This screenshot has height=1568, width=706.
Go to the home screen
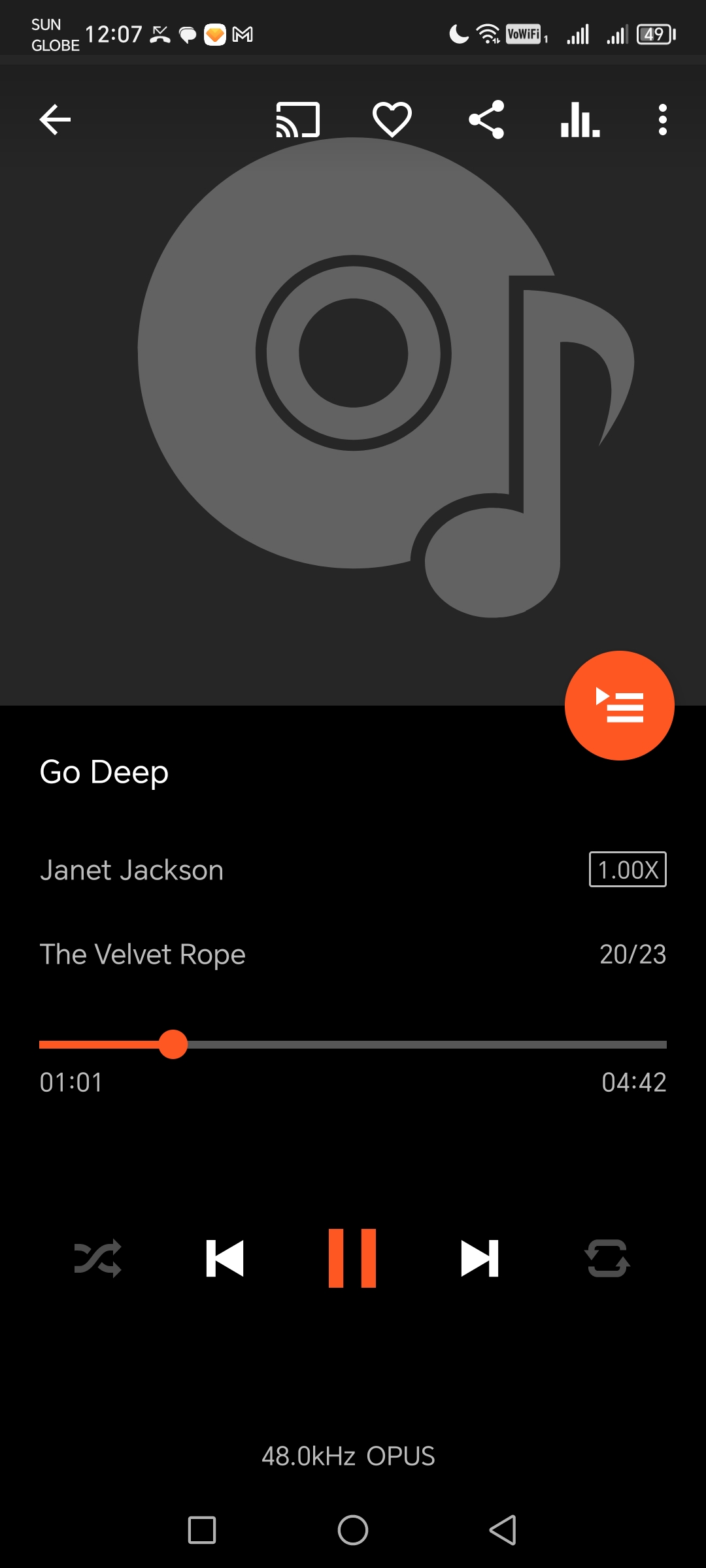(353, 1530)
